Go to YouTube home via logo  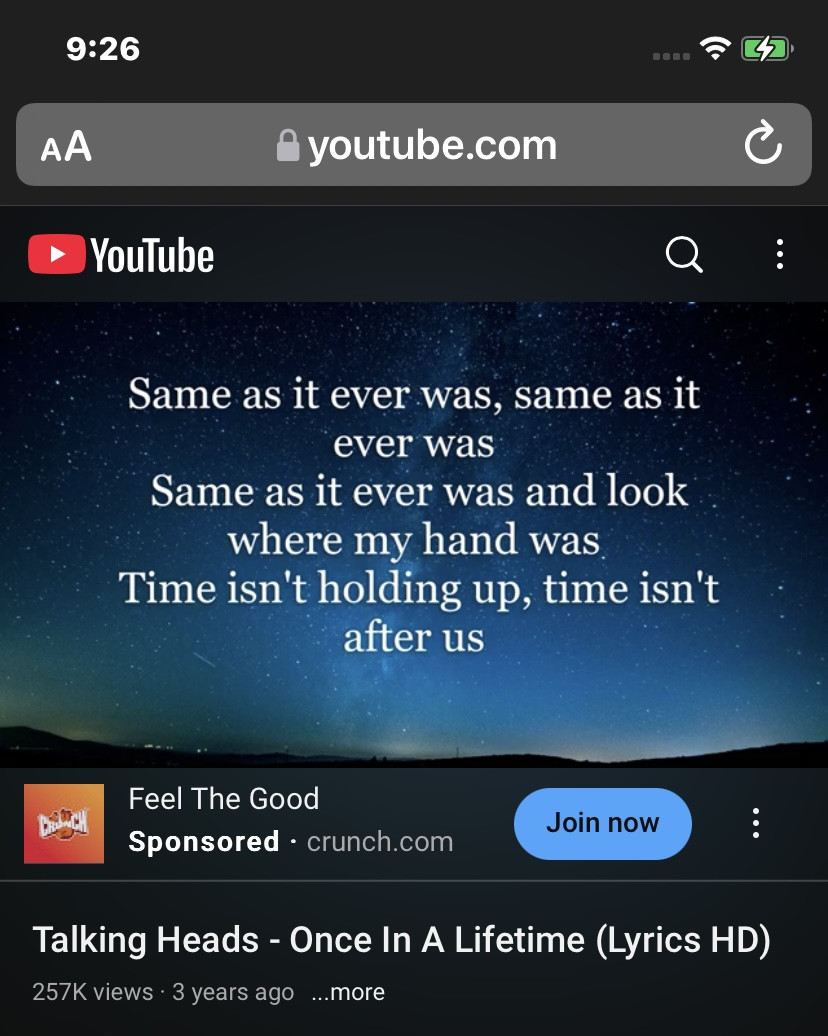click(x=121, y=255)
